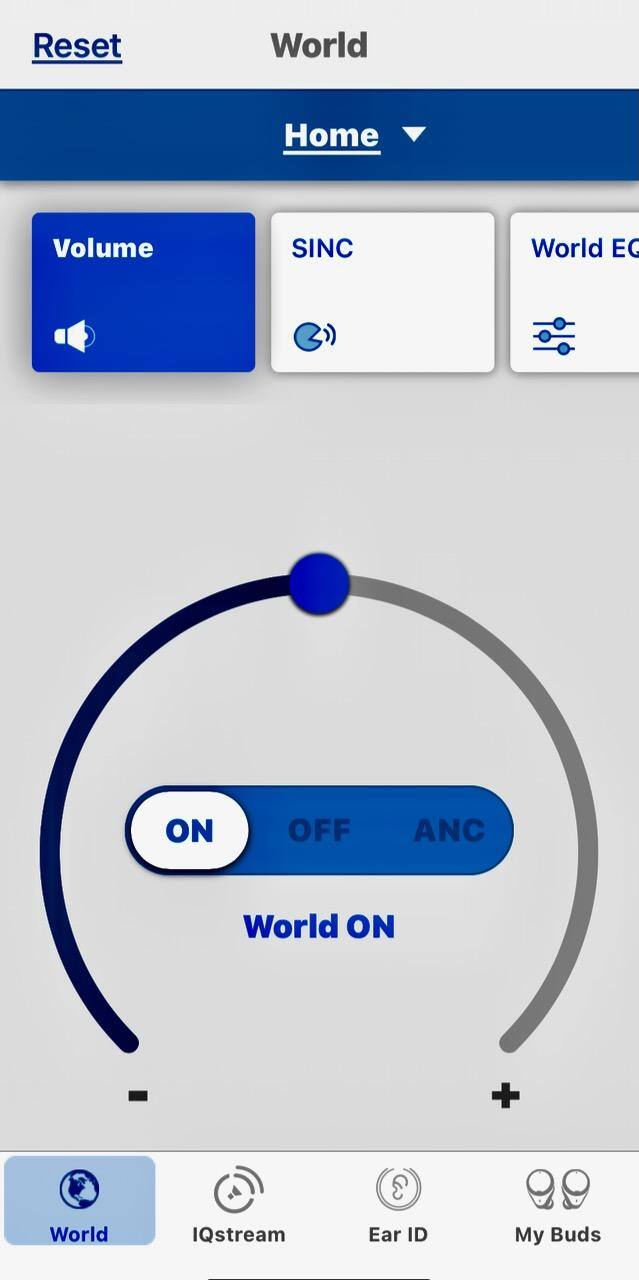Screen dimensions: 639x1280
Task: Switch to the IQstream tab
Action: (238, 1201)
